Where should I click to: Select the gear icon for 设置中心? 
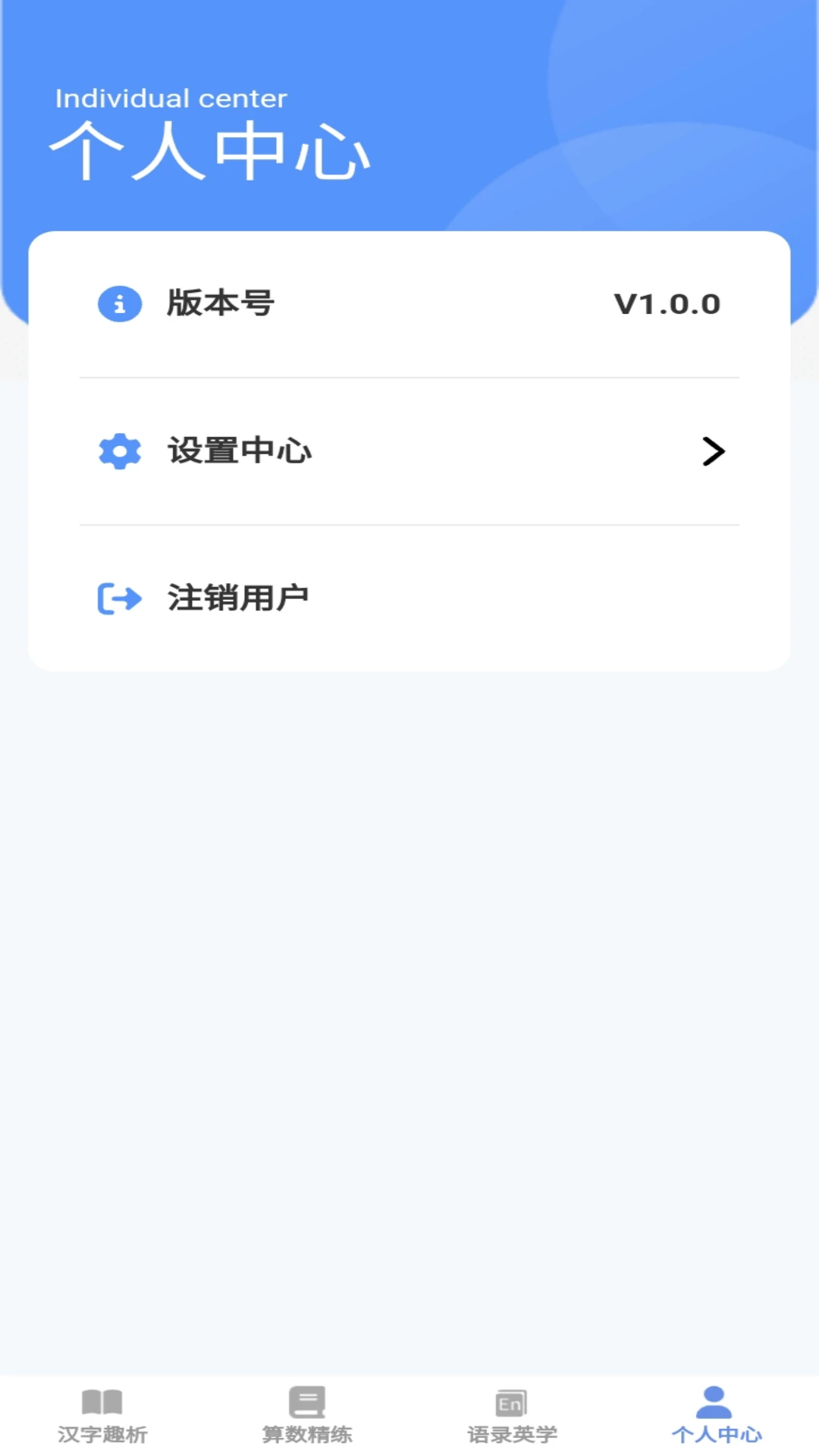tap(119, 451)
